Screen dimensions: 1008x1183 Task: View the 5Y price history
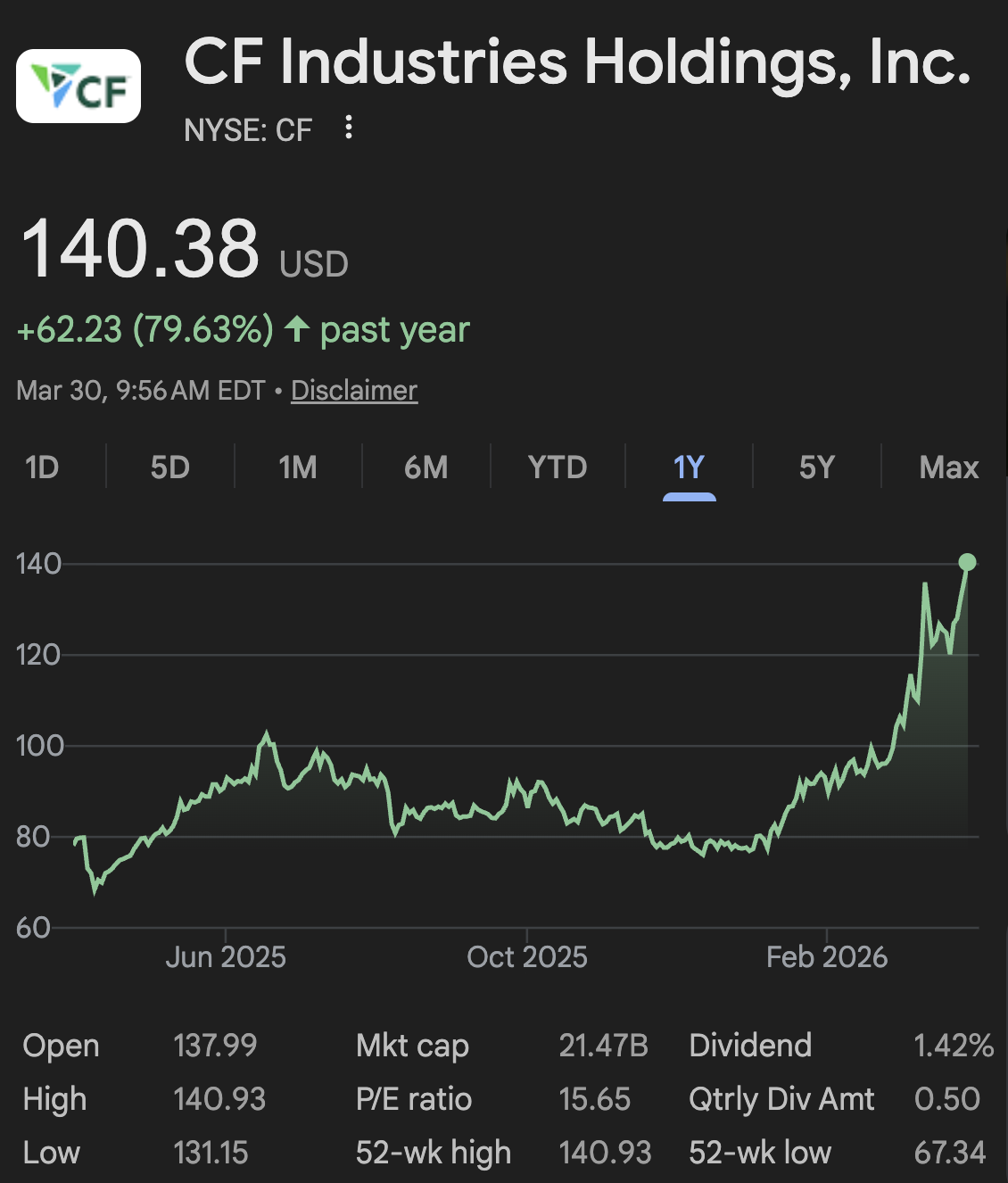click(x=816, y=467)
